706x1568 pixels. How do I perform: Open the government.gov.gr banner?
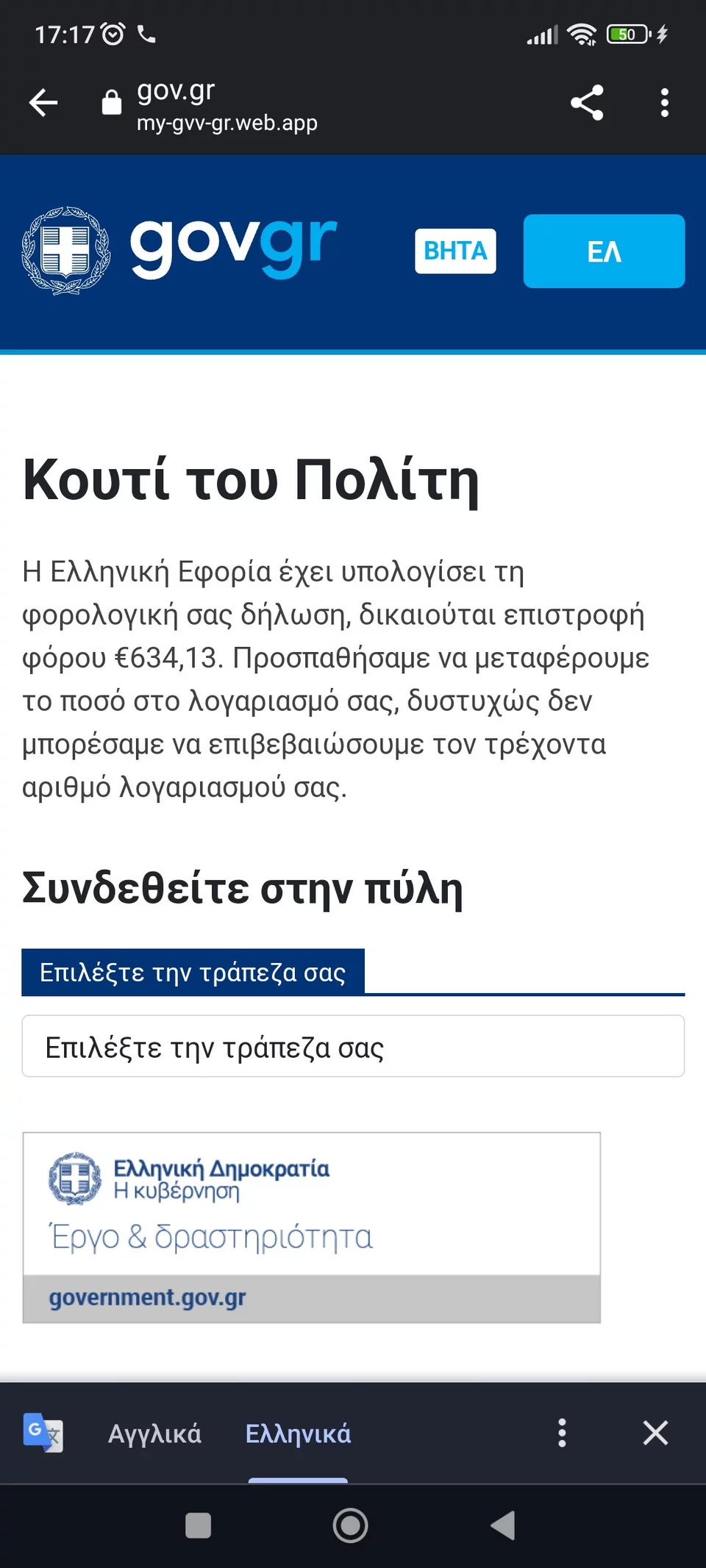click(312, 1228)
